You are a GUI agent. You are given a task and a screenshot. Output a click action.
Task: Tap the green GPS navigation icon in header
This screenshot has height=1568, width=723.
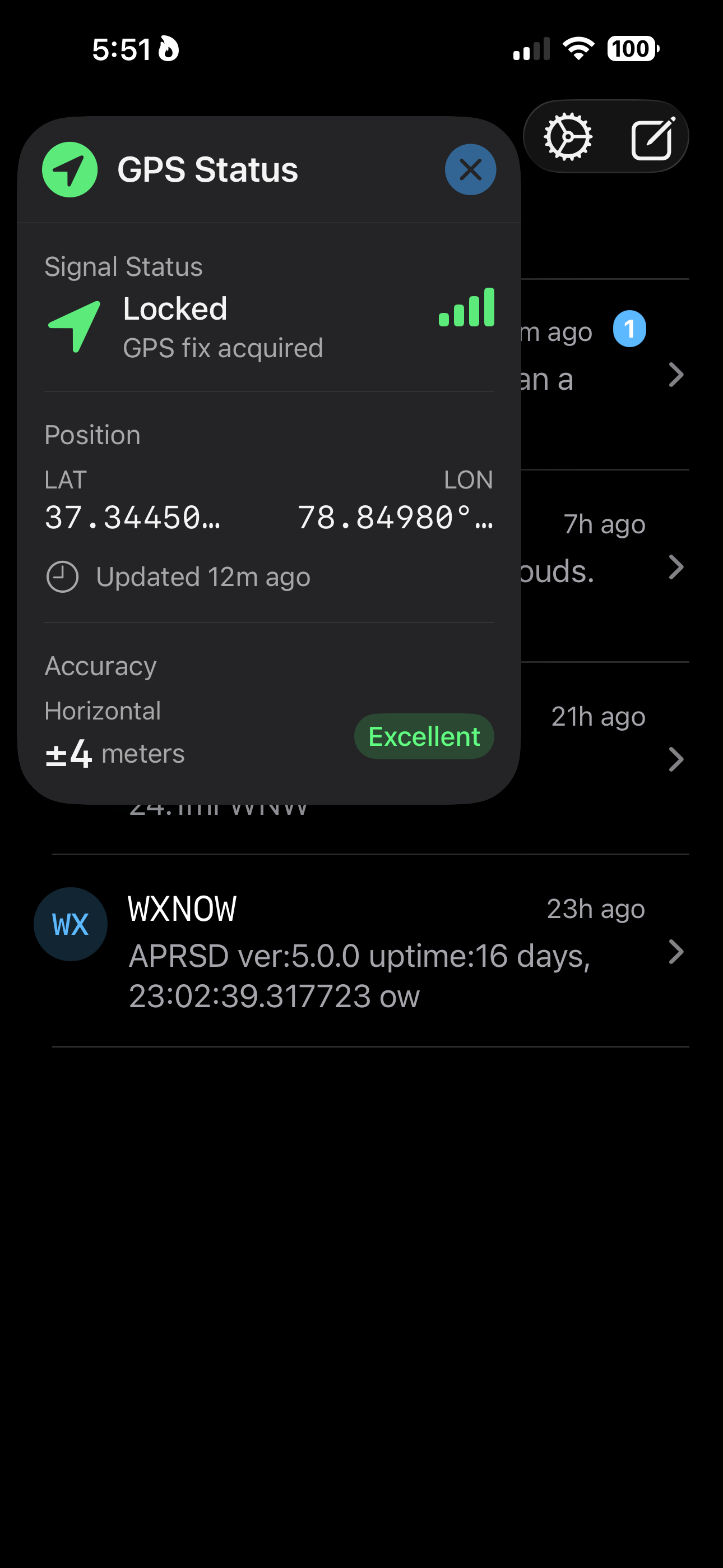point(69,170)
